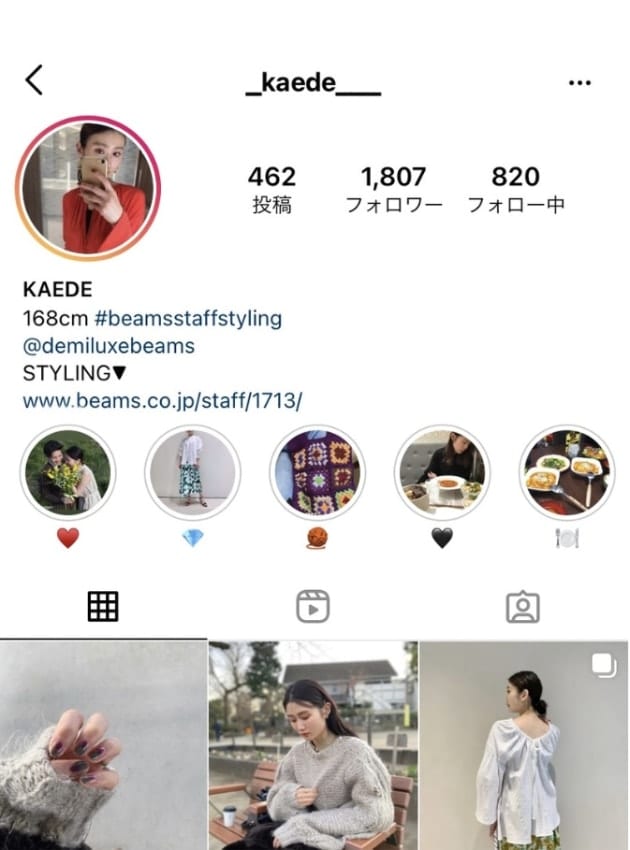The height and width of the screenshot is (850, 630).
Task: Open the blue diamond story highlight
Action: [x=192, y=473]
